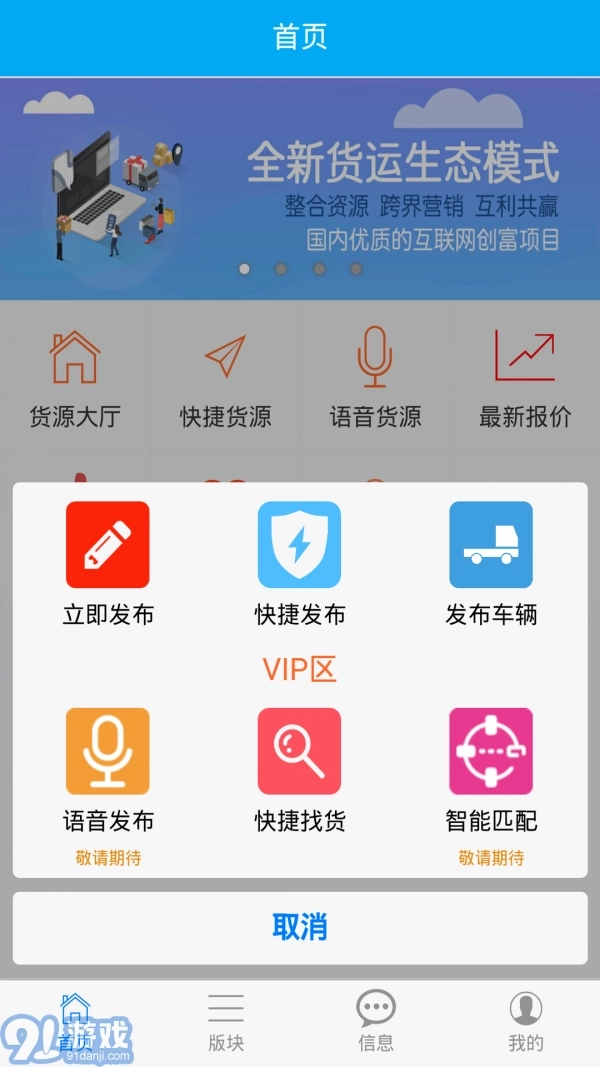Switch to the 版块 tab
Image resolution: width=600 pixels, height=1067 pixels.
click(x=226, y=1022)
